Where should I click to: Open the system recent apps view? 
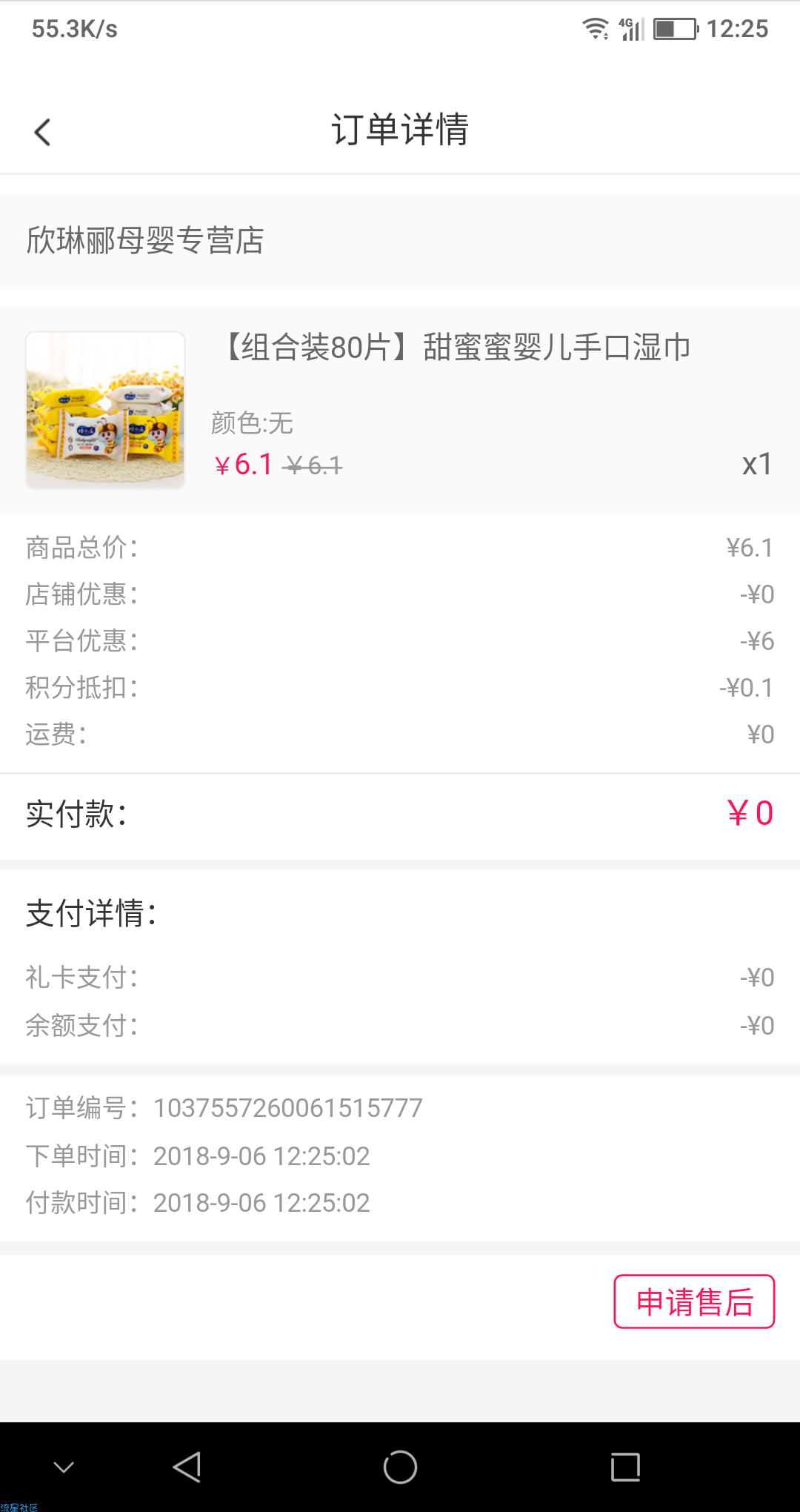click(x=625, y=1467)
